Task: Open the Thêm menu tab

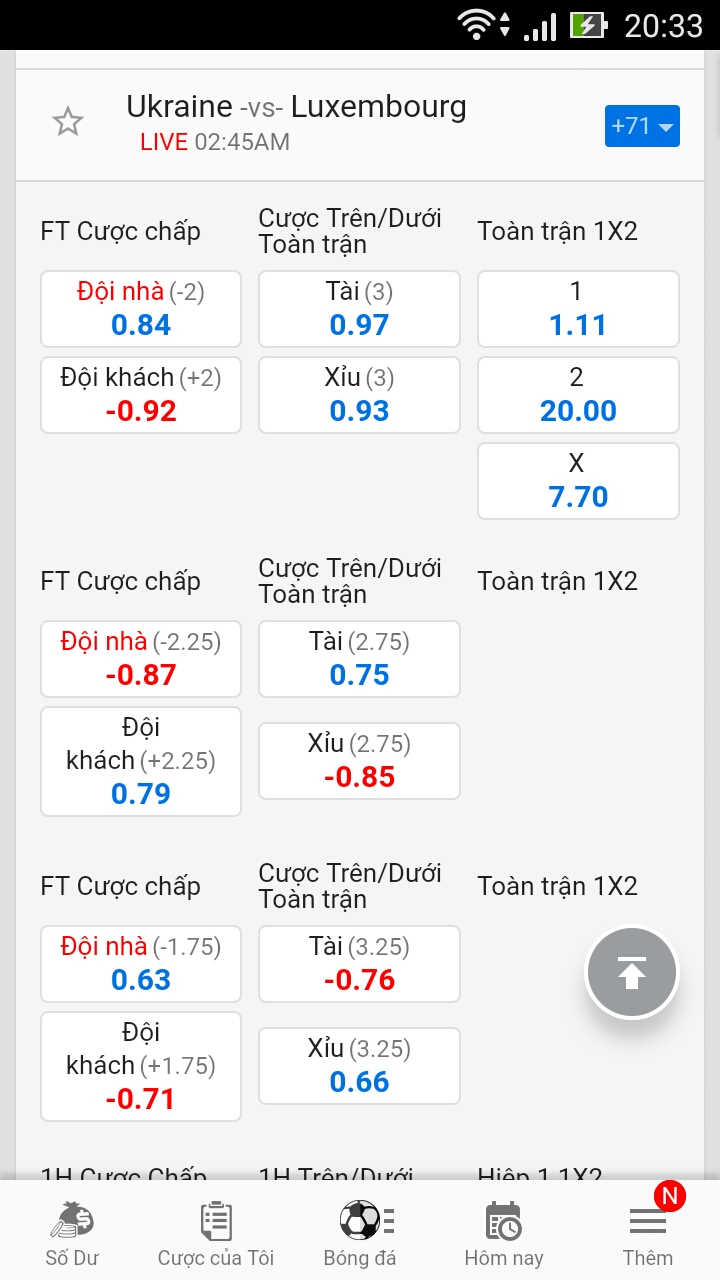Action: point(648,1234)
